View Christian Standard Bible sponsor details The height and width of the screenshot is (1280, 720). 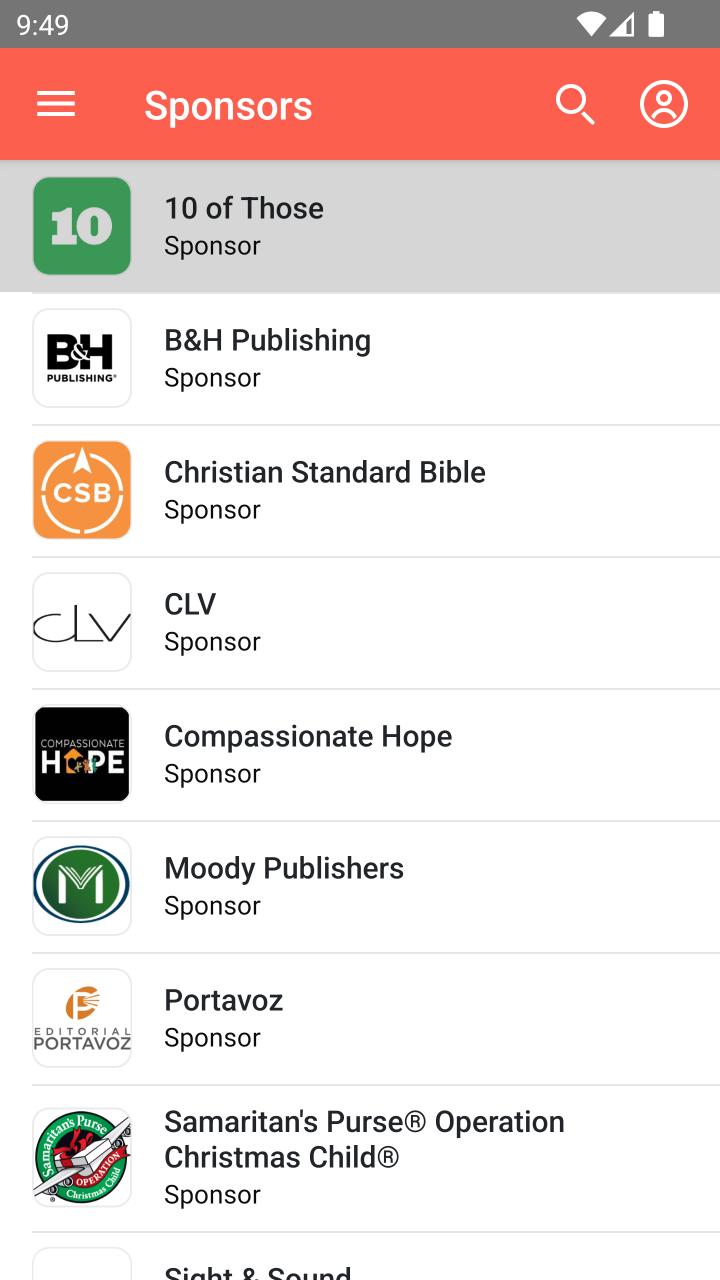click(360, 490)
